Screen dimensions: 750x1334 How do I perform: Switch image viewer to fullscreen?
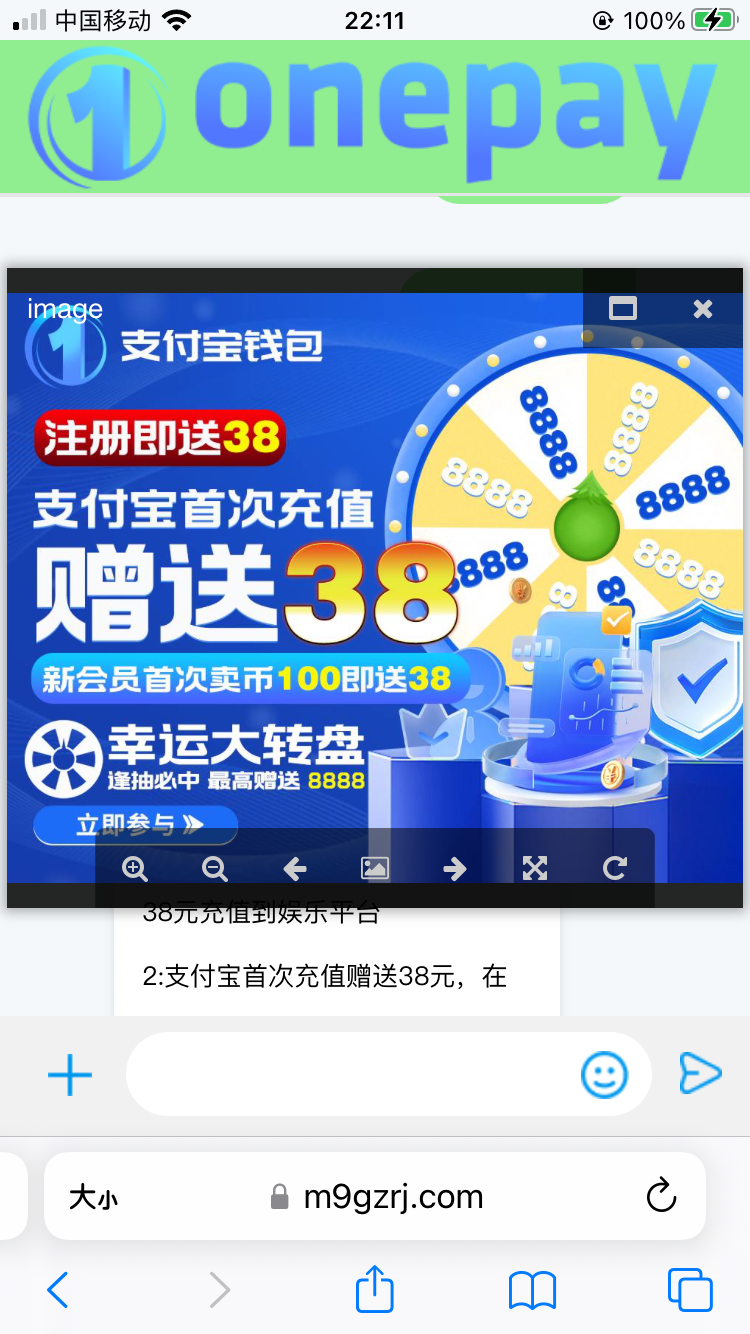535,868
